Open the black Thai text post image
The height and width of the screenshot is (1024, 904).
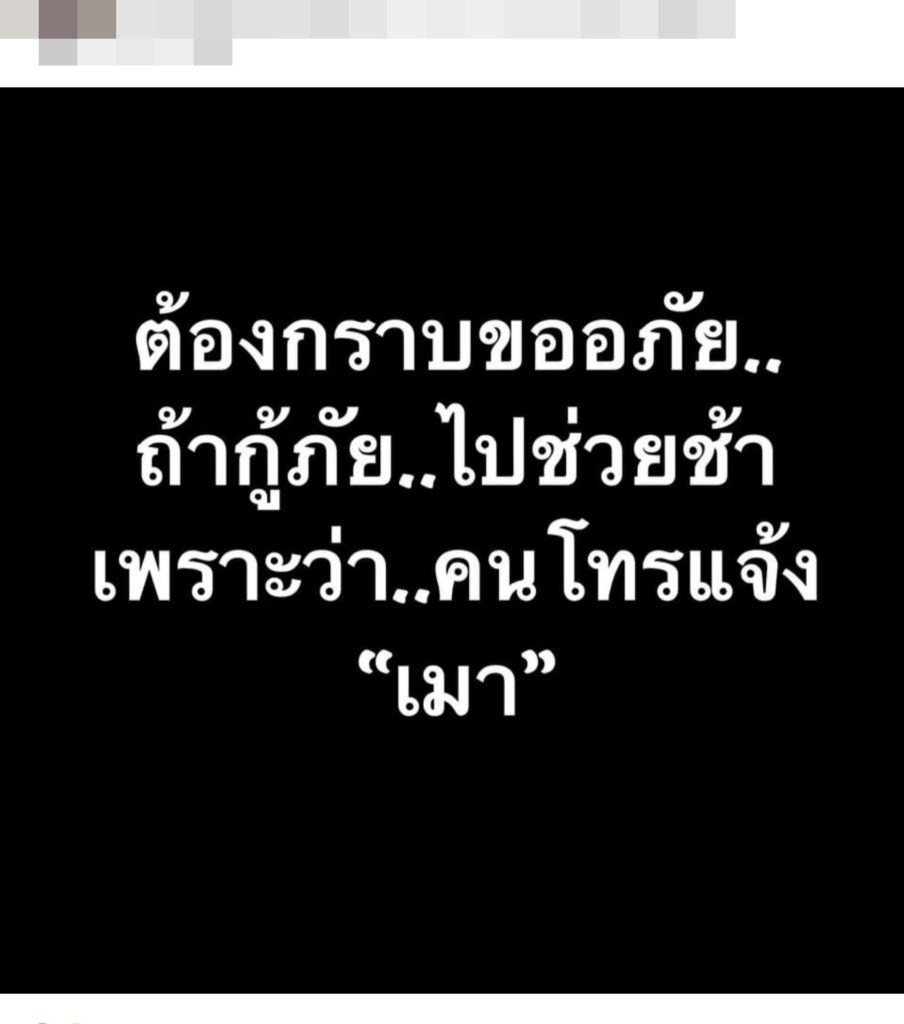pyautogui.click(x=452, y=540)
